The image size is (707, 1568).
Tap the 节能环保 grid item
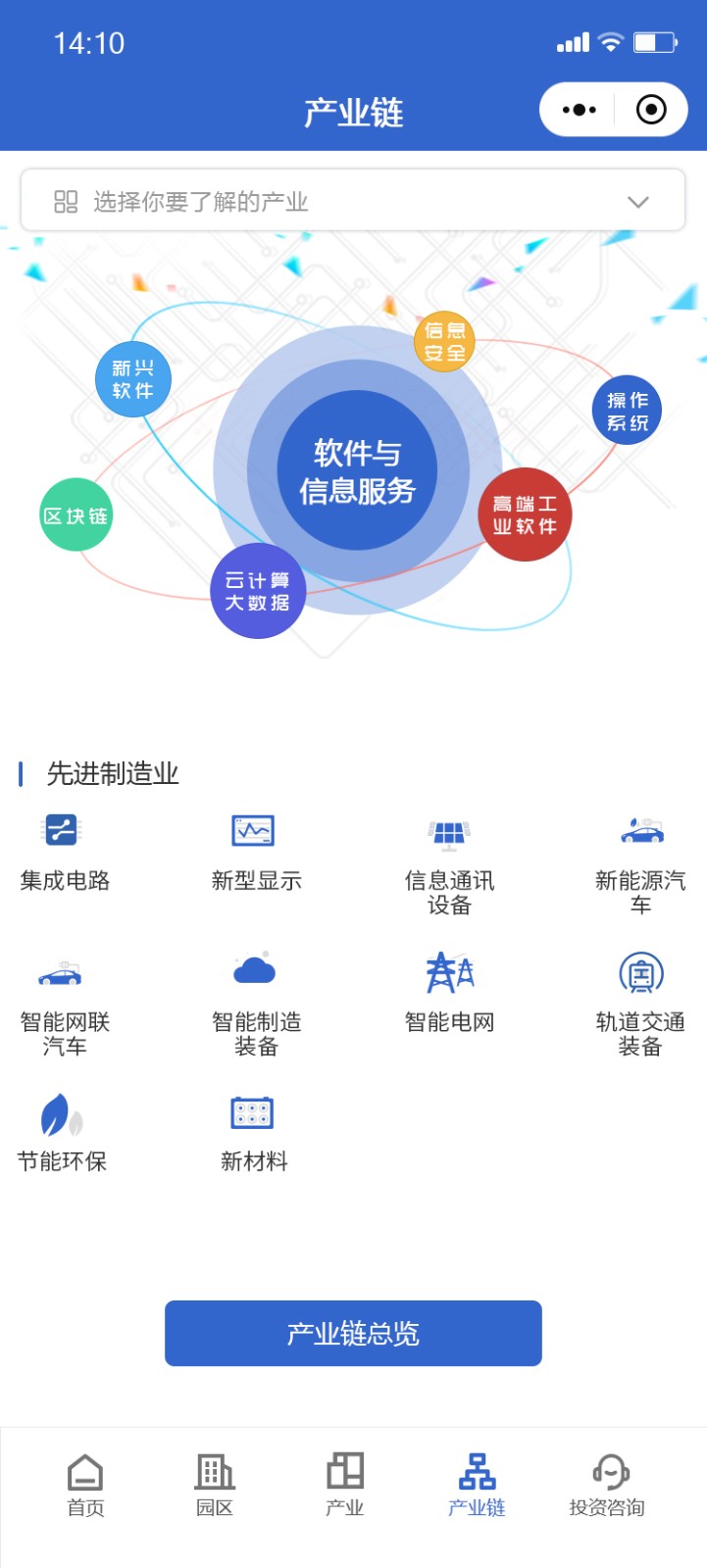(62, 1133)
